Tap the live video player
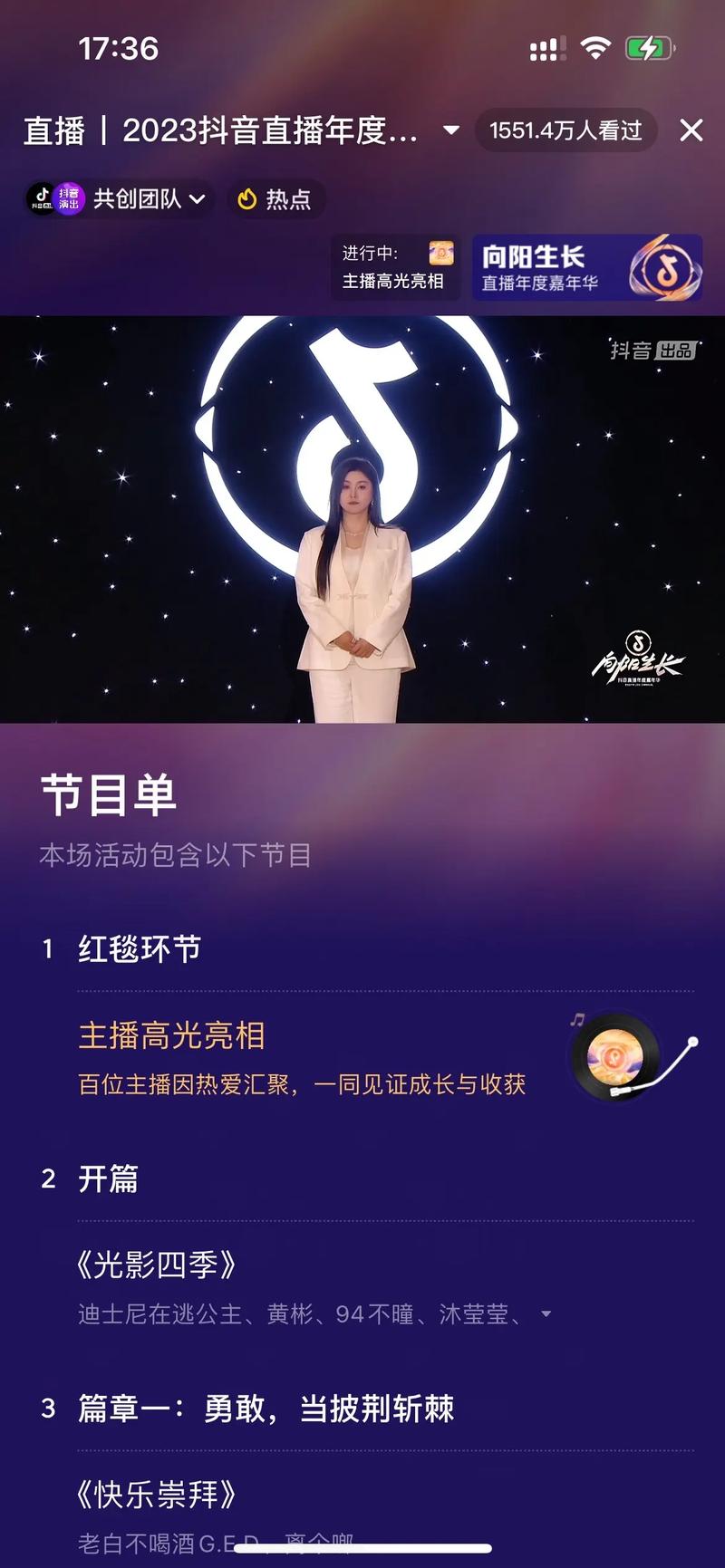Image resolution: width=725 pixels, height=1568 pixels. (362, 519)
